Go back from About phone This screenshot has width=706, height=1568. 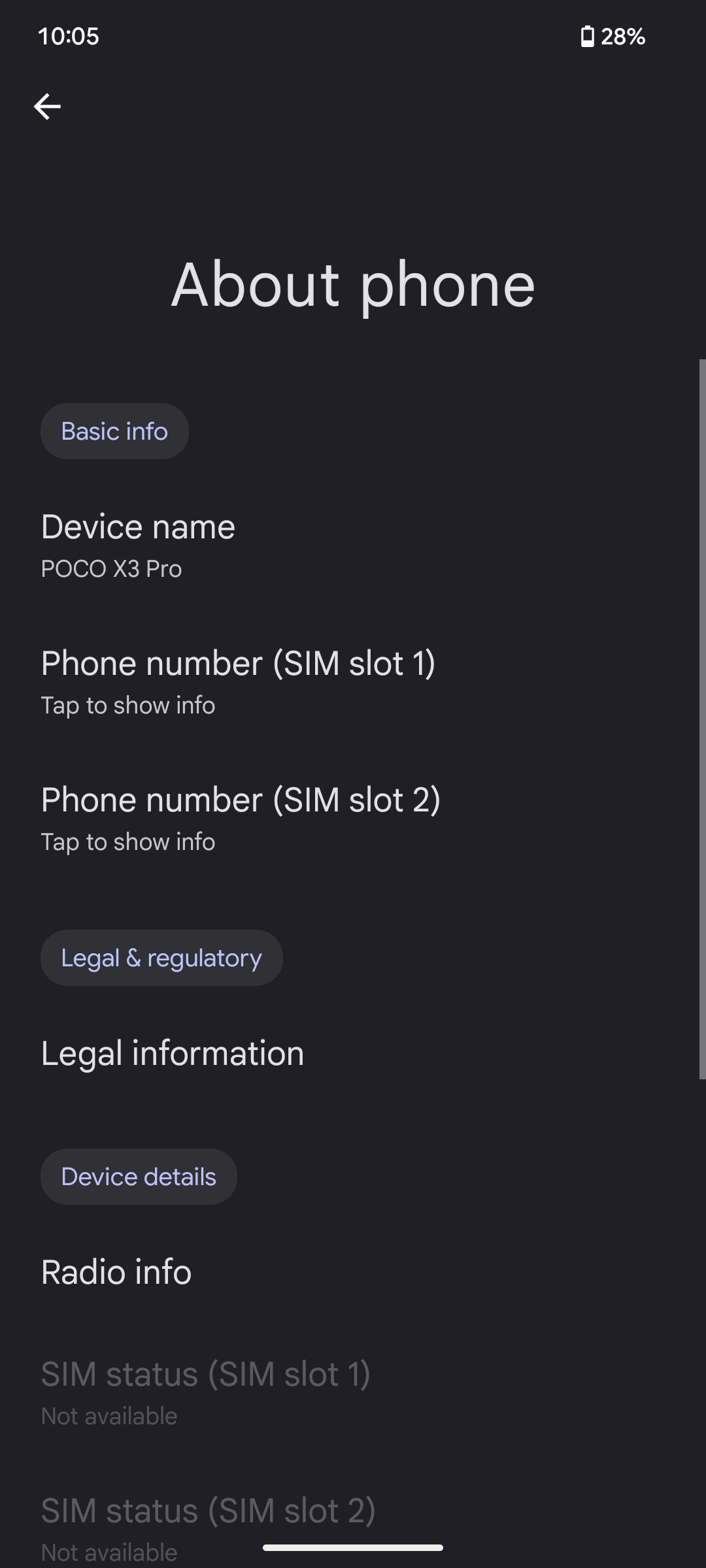47,106
